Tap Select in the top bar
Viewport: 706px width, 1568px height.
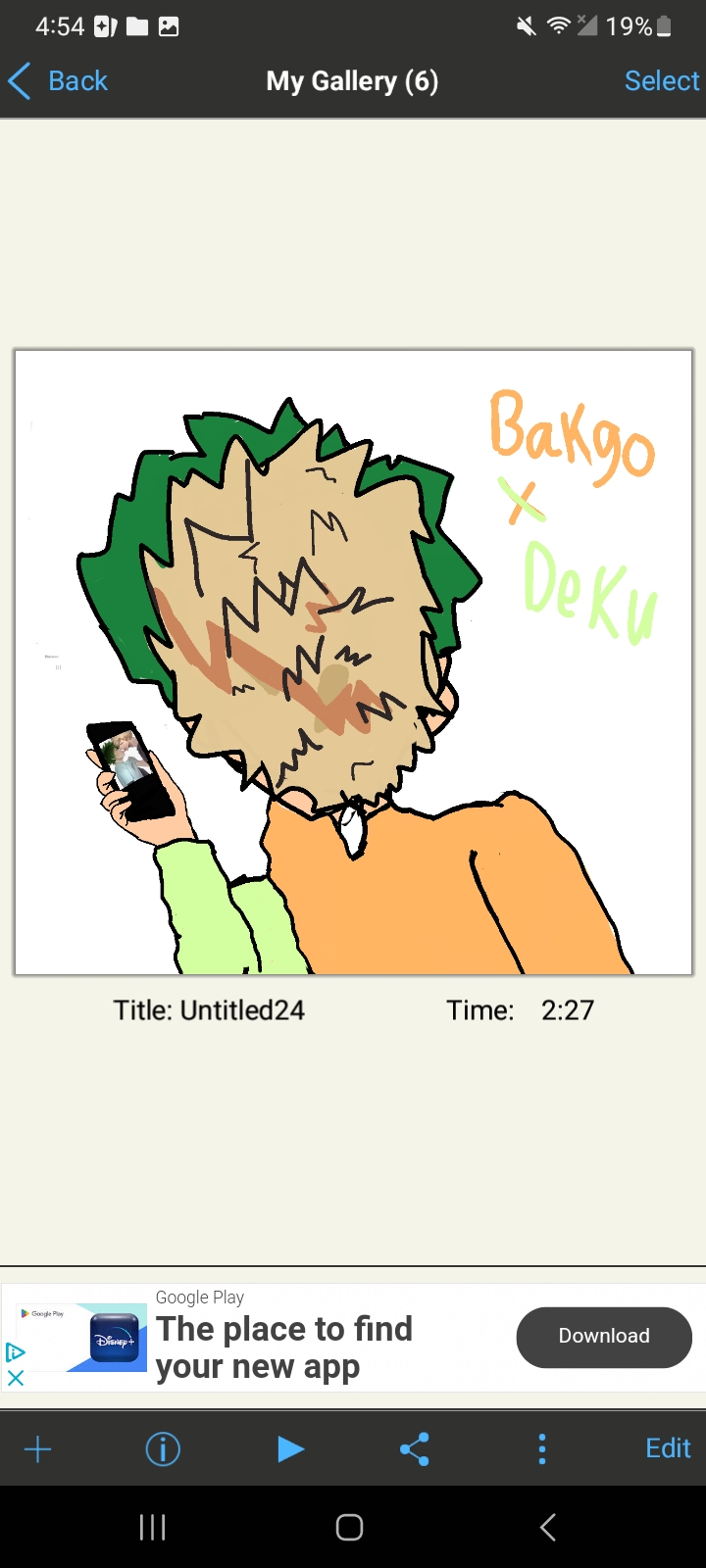tap(662, 81)
